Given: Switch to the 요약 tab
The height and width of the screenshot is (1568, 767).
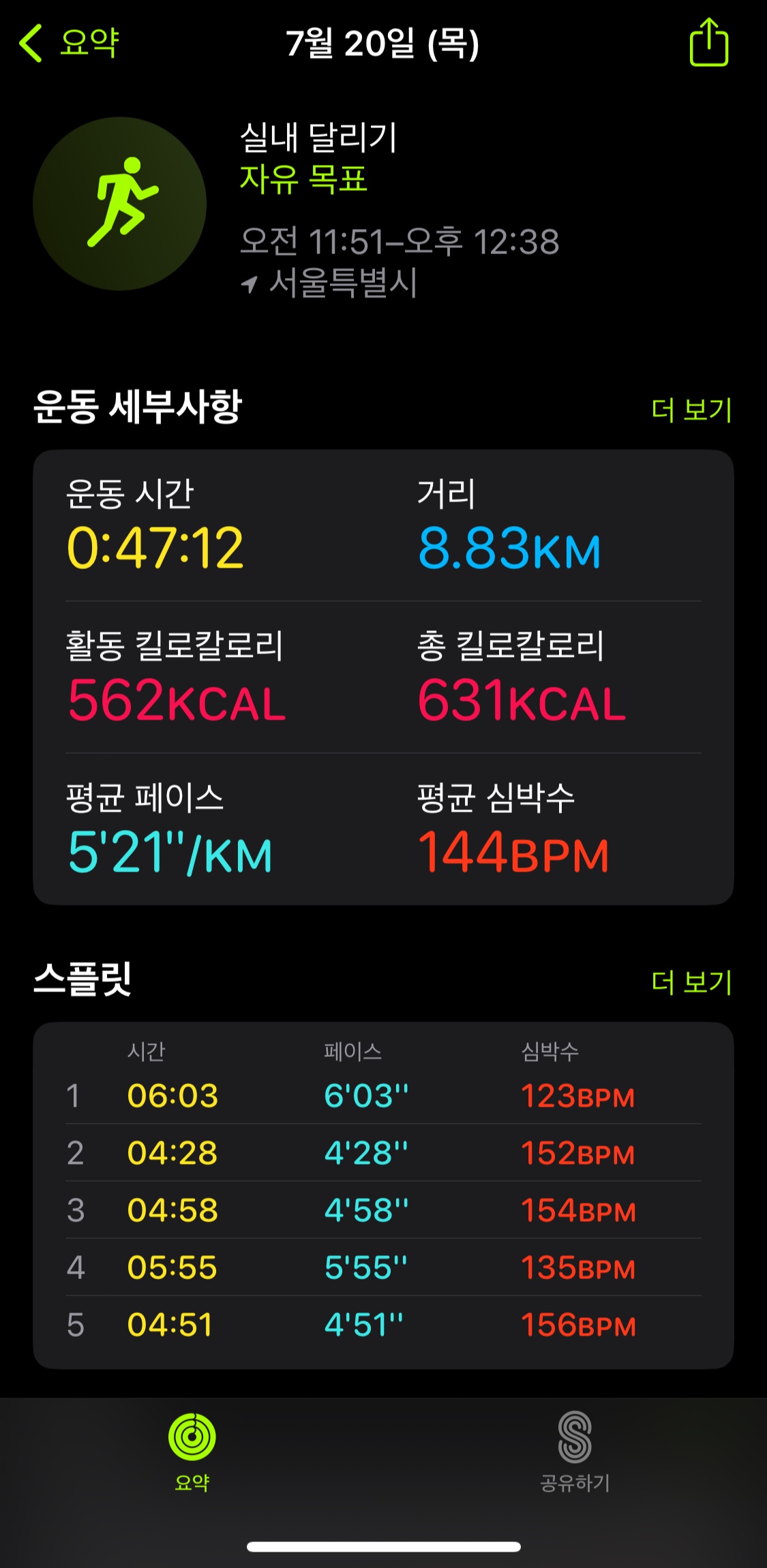Looking at the screenshot, I should click(x=192, y=1451).
